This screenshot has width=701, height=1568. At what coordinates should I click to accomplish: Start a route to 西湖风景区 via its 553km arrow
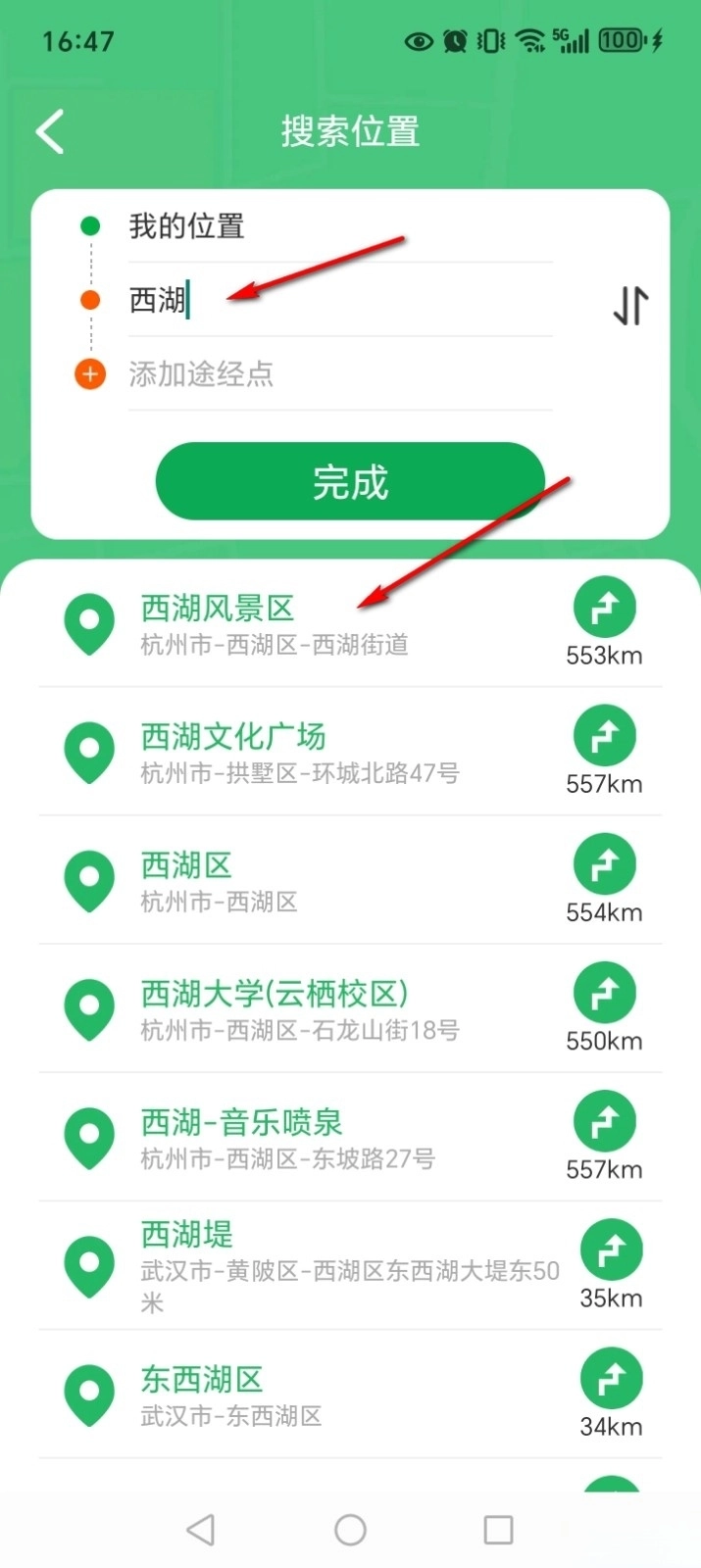coord(604,608)
